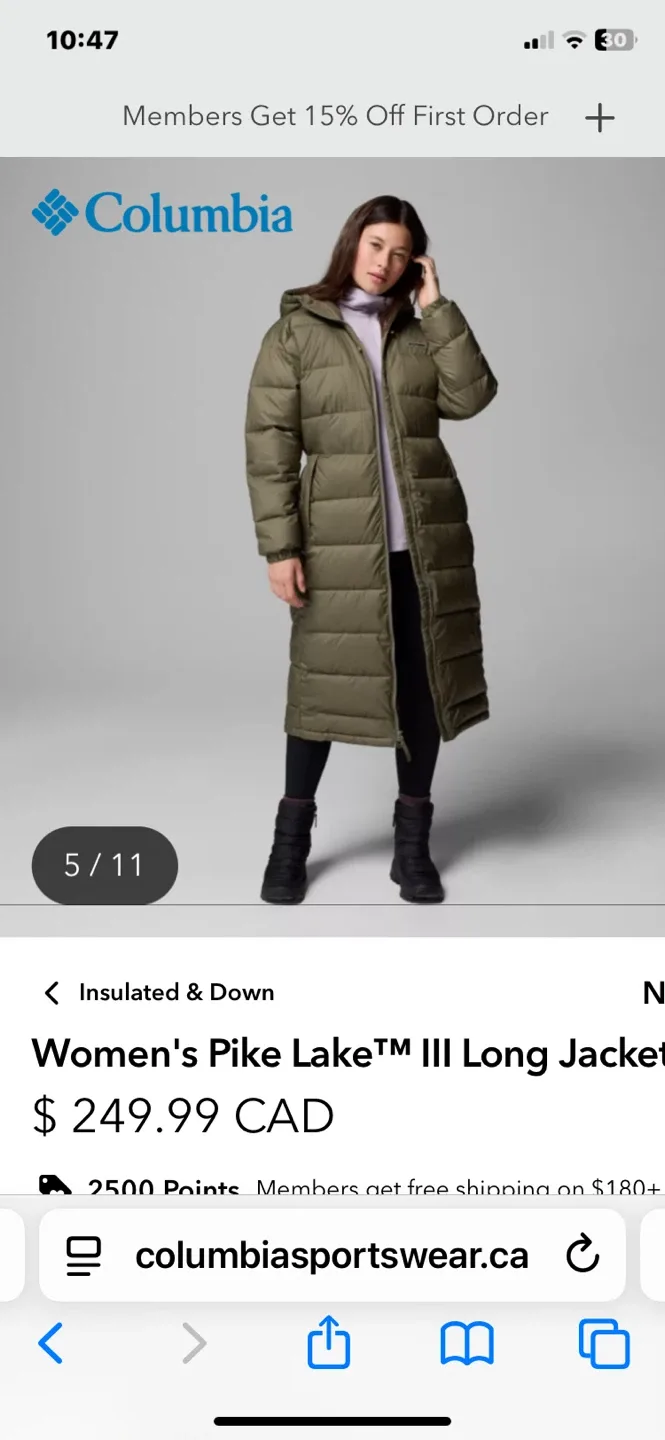665x1440 pixels.
Task: Expand the Members Get 15% Off banner
Action: pyautogui.click(x=599, y=118)
